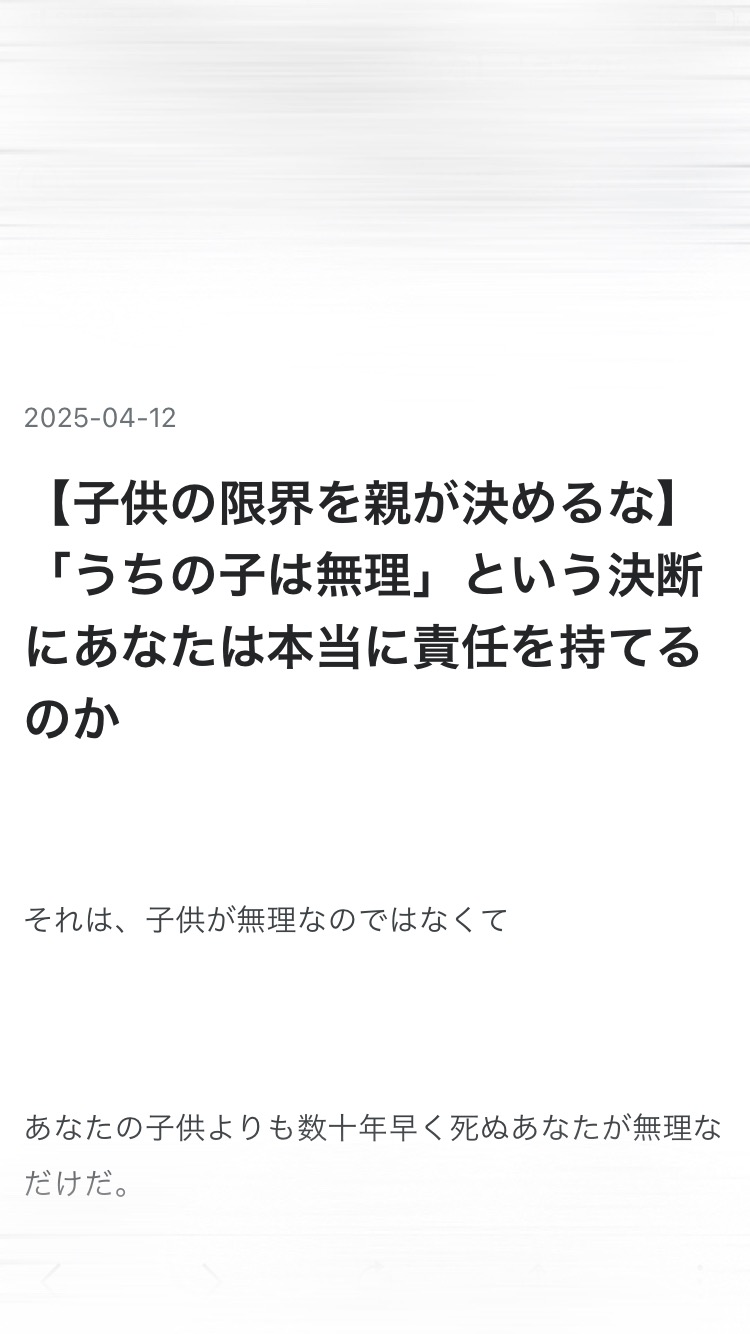This screenshot has height=1334, width=750.
Task: Go forward with the browser forward arrow
Action: pyautogui.click(x=212, y=1278)
